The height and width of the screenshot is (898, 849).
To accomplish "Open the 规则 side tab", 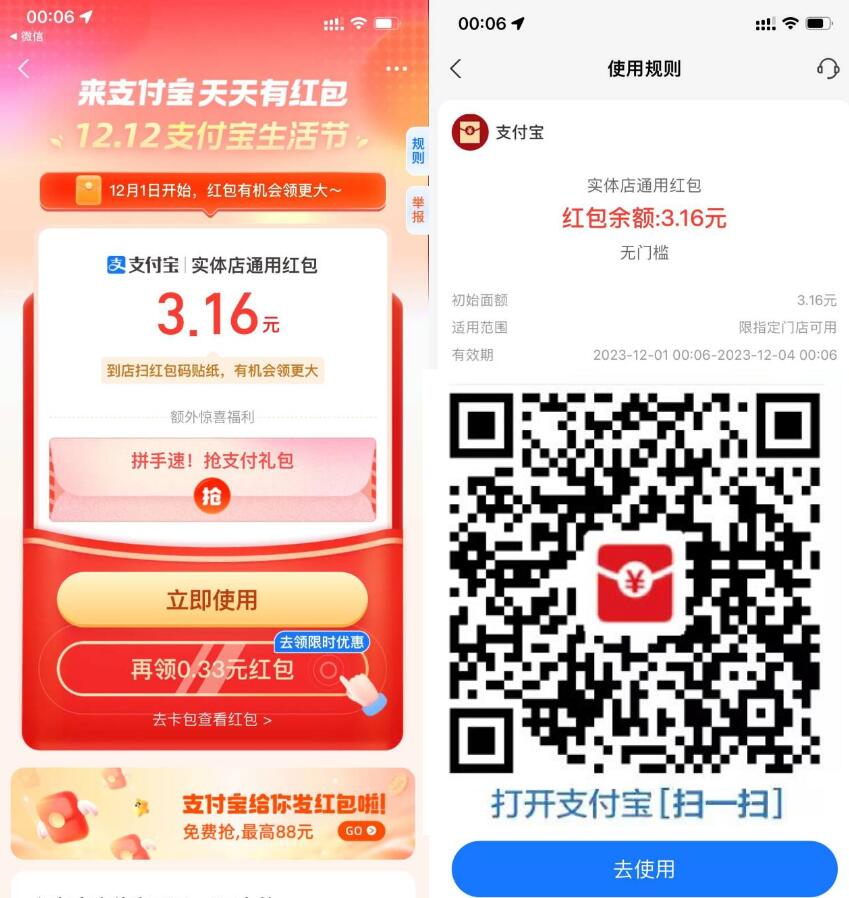I will (417, 148).
